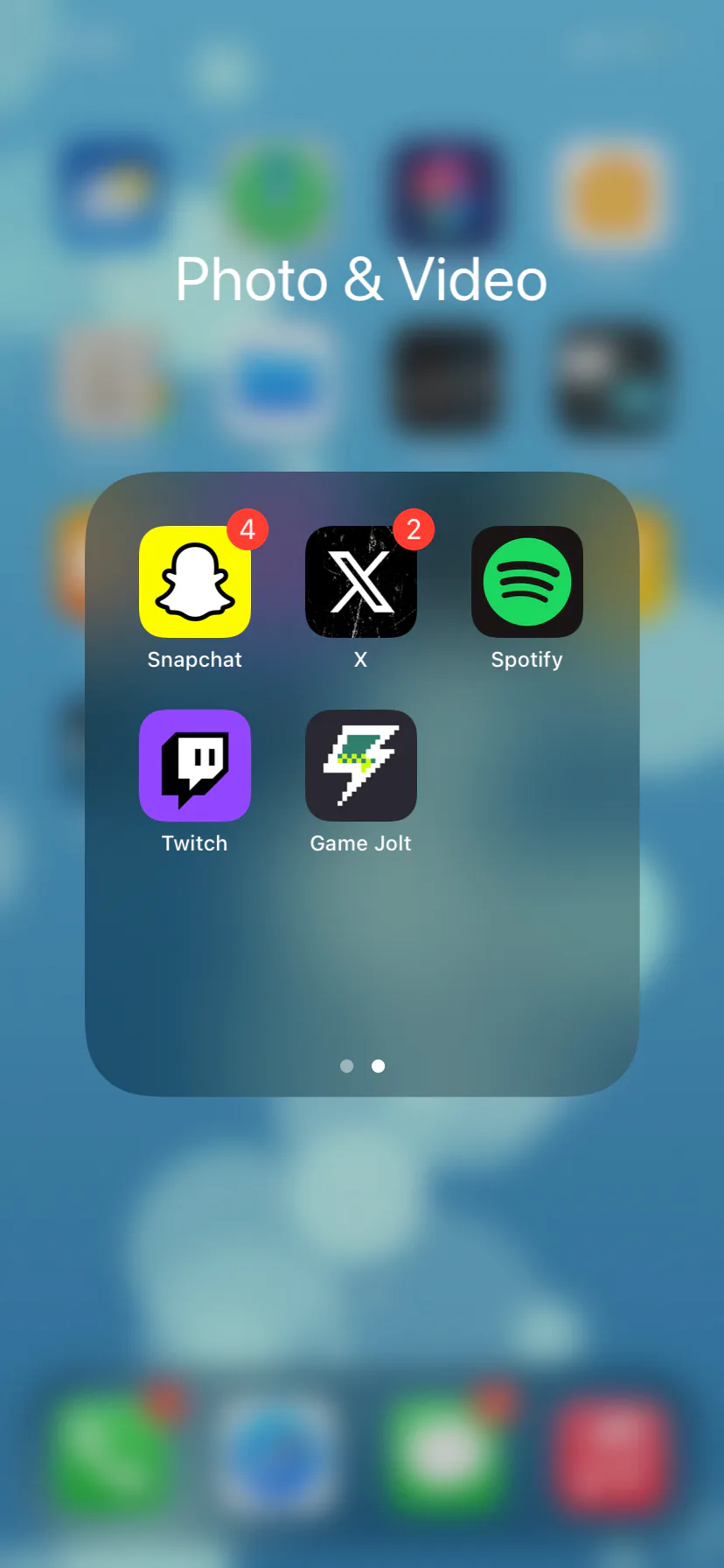The width and height of the screenshot is (724, 1568).
Task: Tap the red app icon in the dock
Action: click(x=612, y=1452)
